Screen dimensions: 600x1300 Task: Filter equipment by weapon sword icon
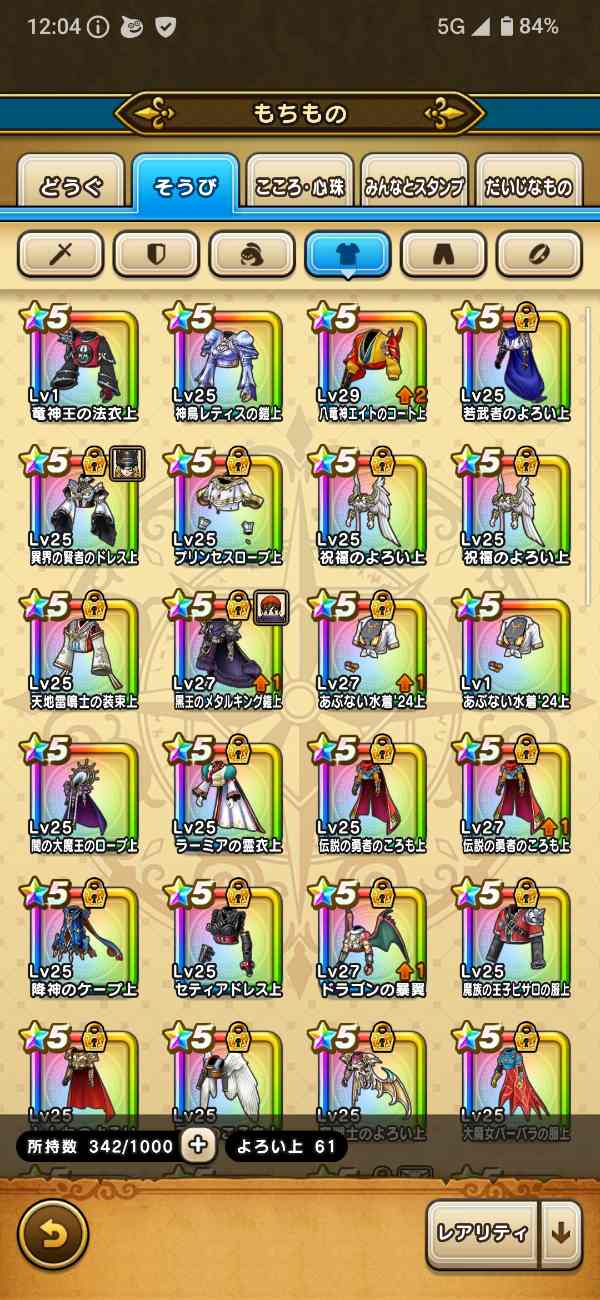point(60,254)
